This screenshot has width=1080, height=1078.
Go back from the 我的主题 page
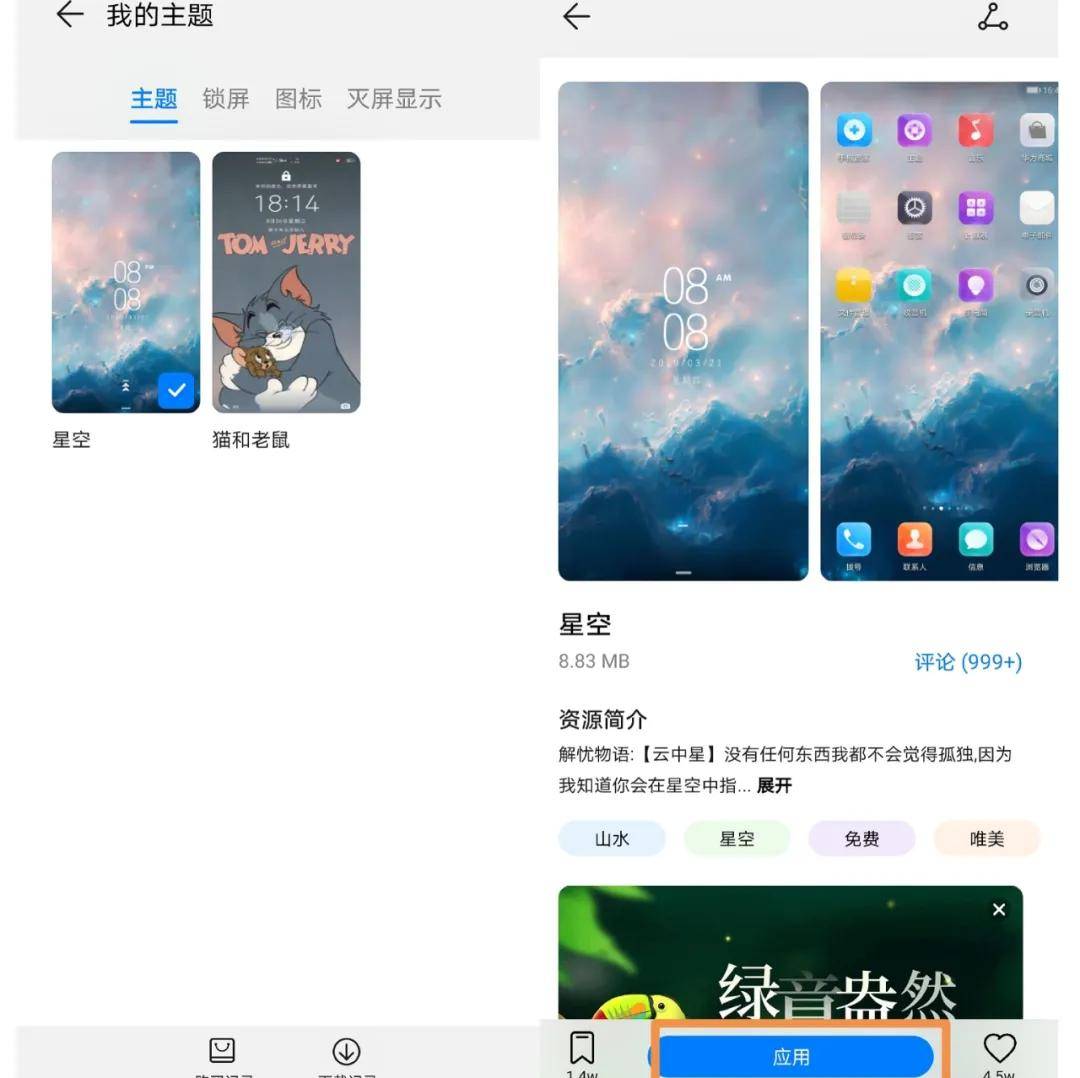point(69,15)
